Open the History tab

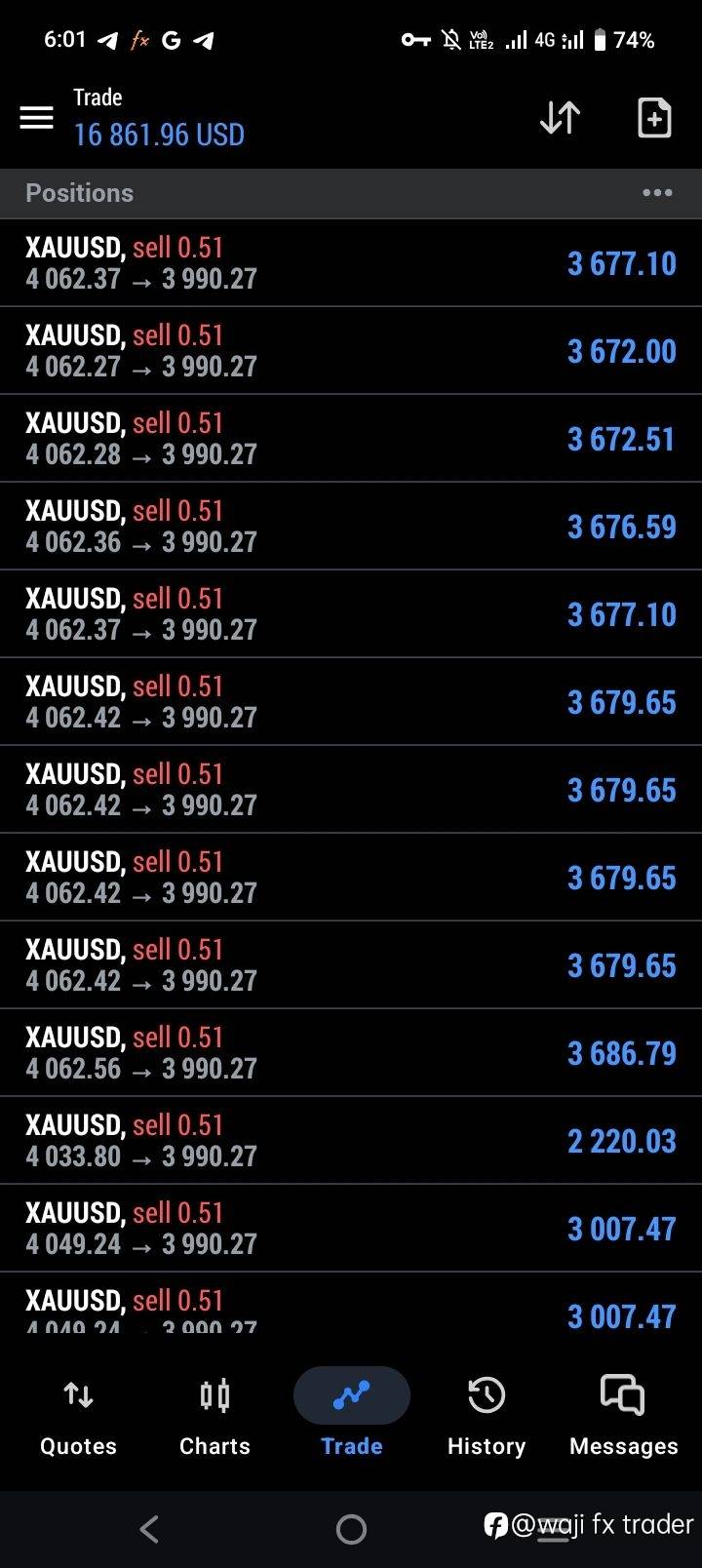pos(487,1416)
